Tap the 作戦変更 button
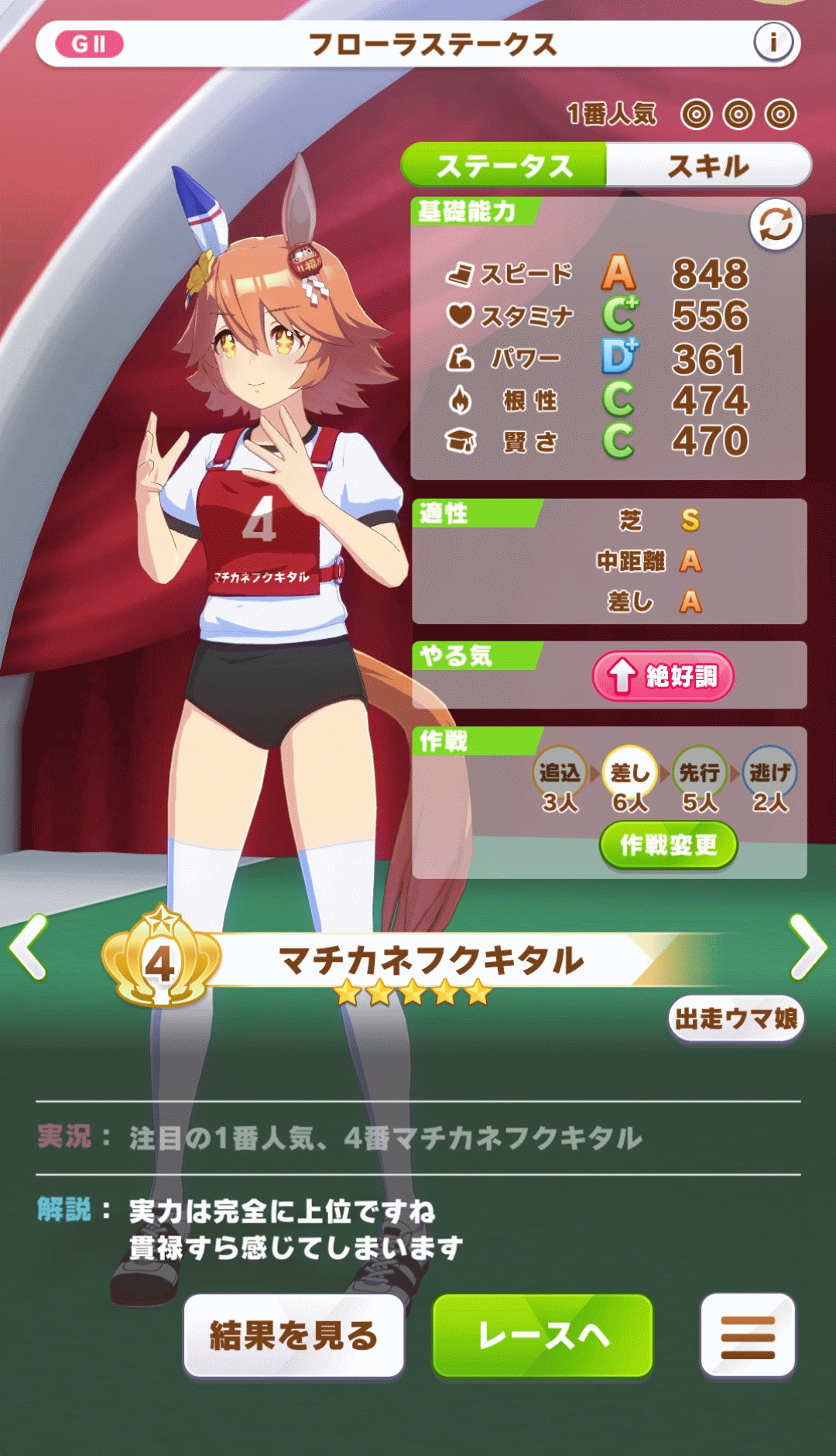The height and width of the screenshot is (1456, 836). tap(668, 845)
